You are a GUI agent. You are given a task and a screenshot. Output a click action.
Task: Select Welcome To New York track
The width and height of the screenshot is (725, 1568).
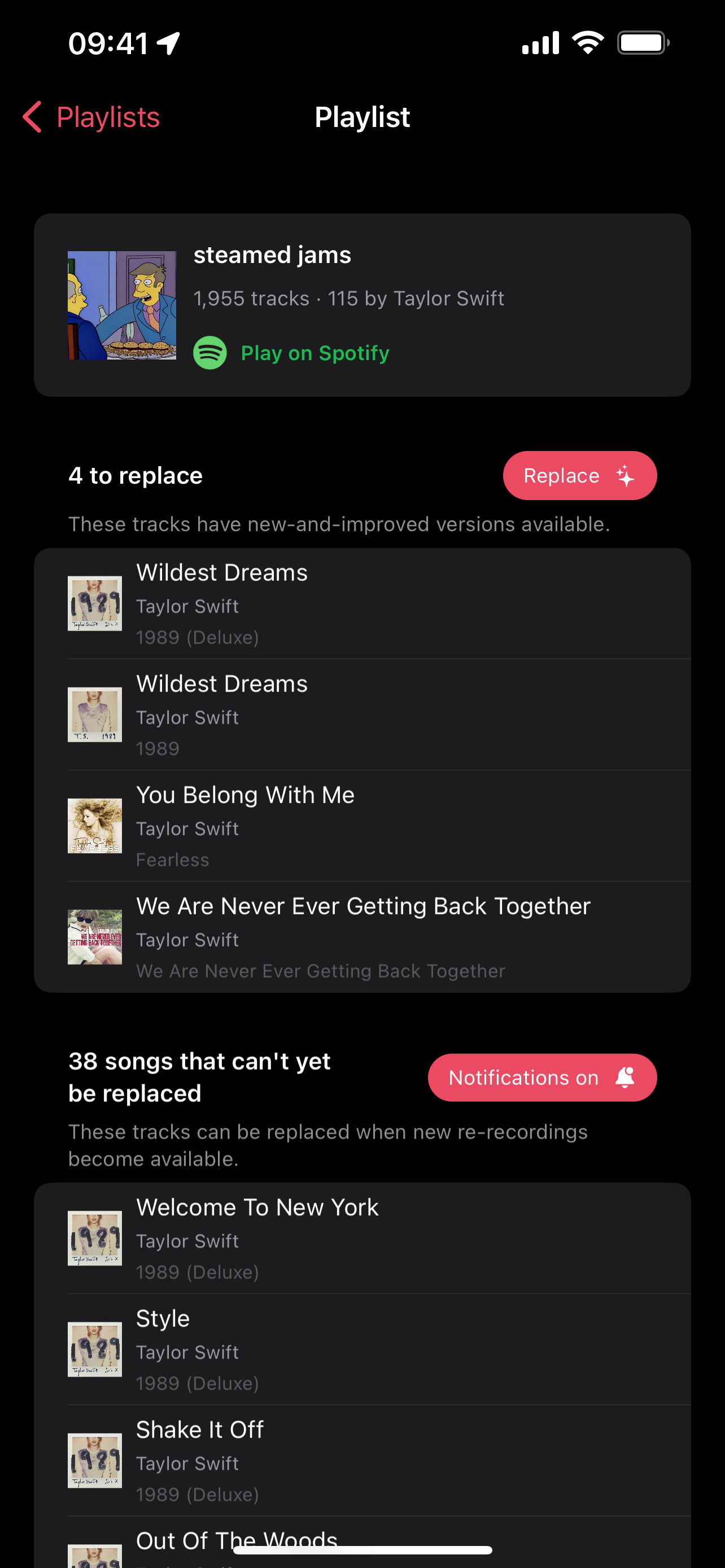point(362,1239)
